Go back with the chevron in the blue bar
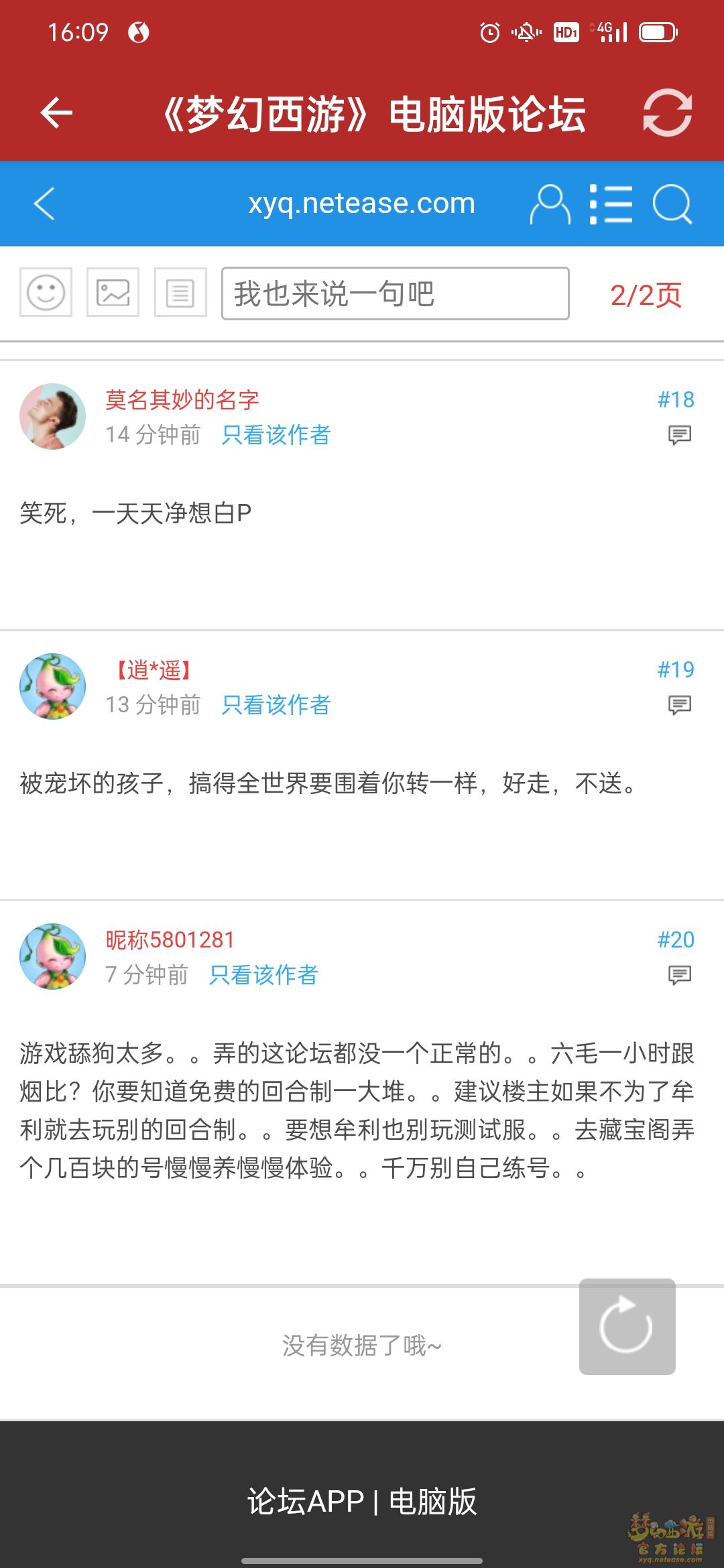 44,204
